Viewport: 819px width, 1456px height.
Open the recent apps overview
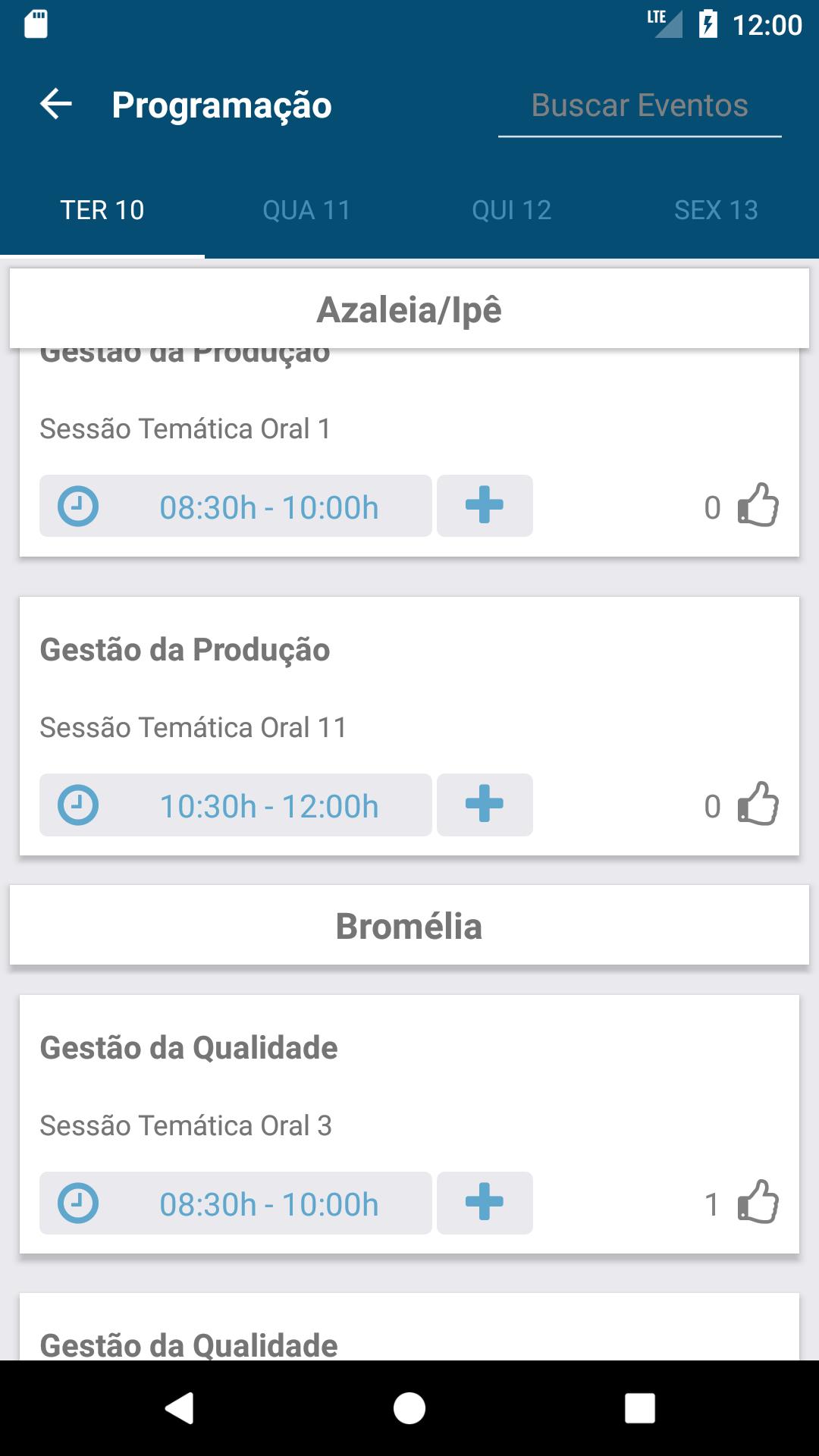[x=639, y=1408]
